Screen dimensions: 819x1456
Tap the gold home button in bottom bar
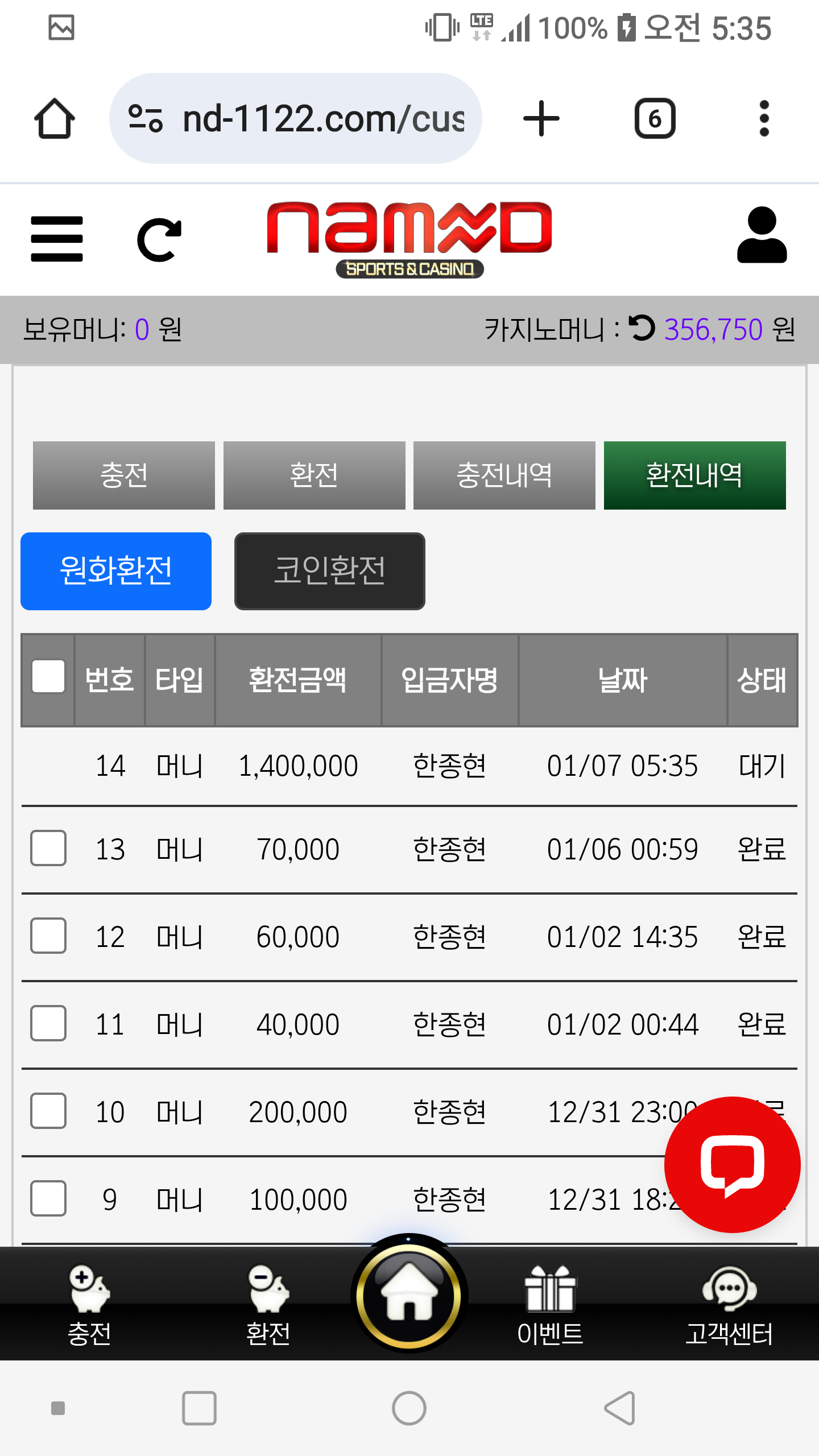(x=409, y=1296)
